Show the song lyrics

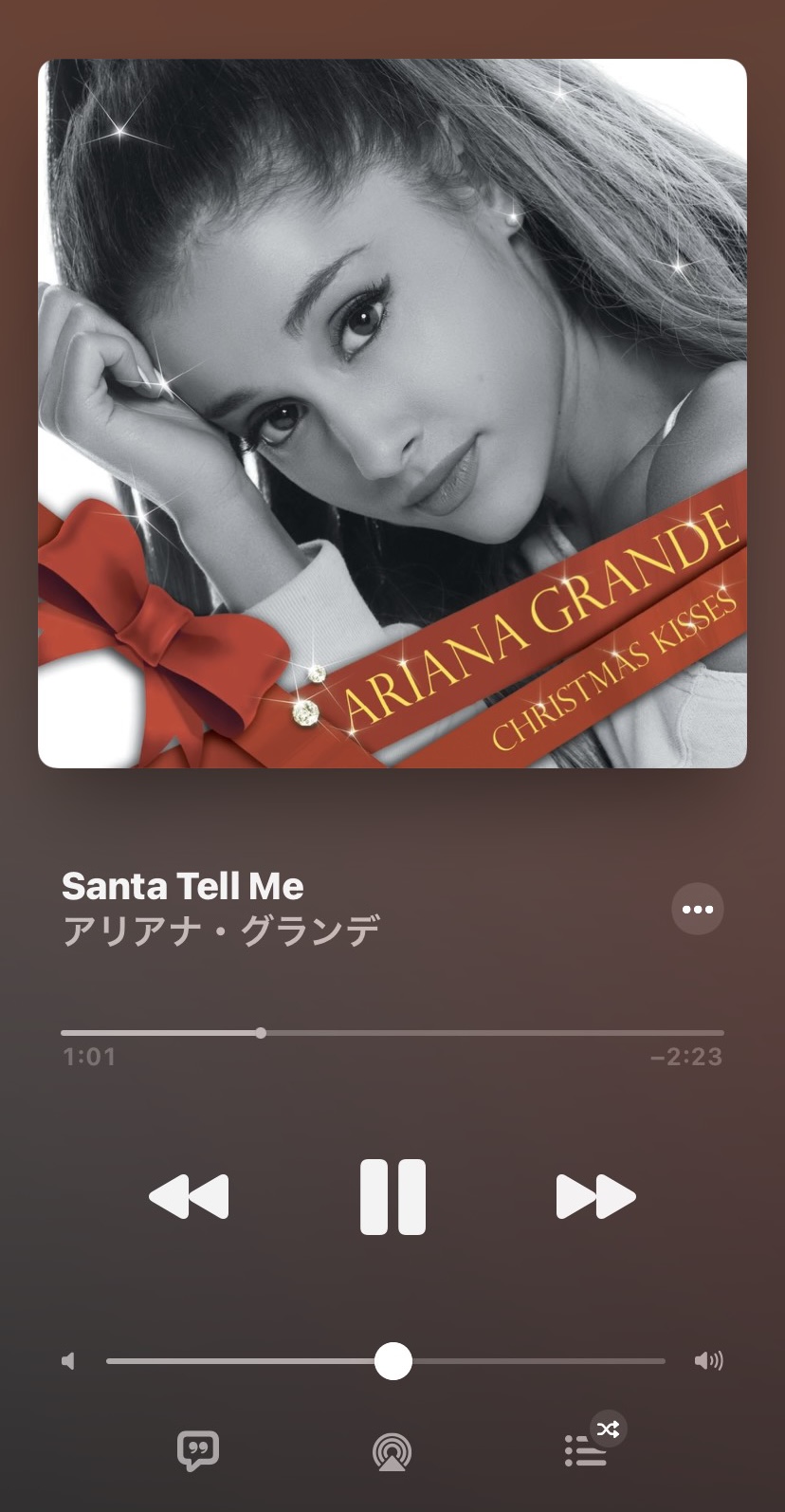198,1450
